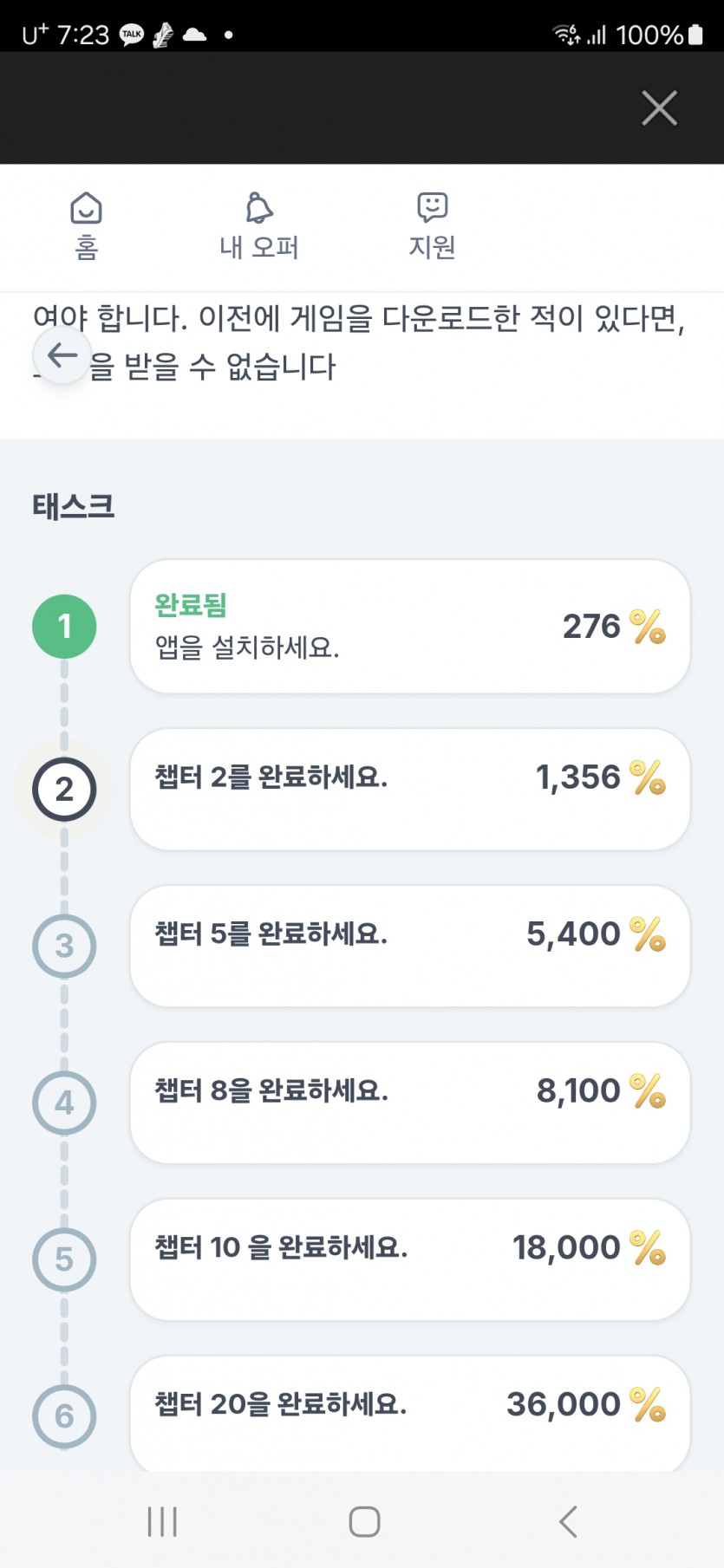Open recent apps from navigation bar
The width and height of the screenshot is (724, 1568).
(x=162, y=1521)
